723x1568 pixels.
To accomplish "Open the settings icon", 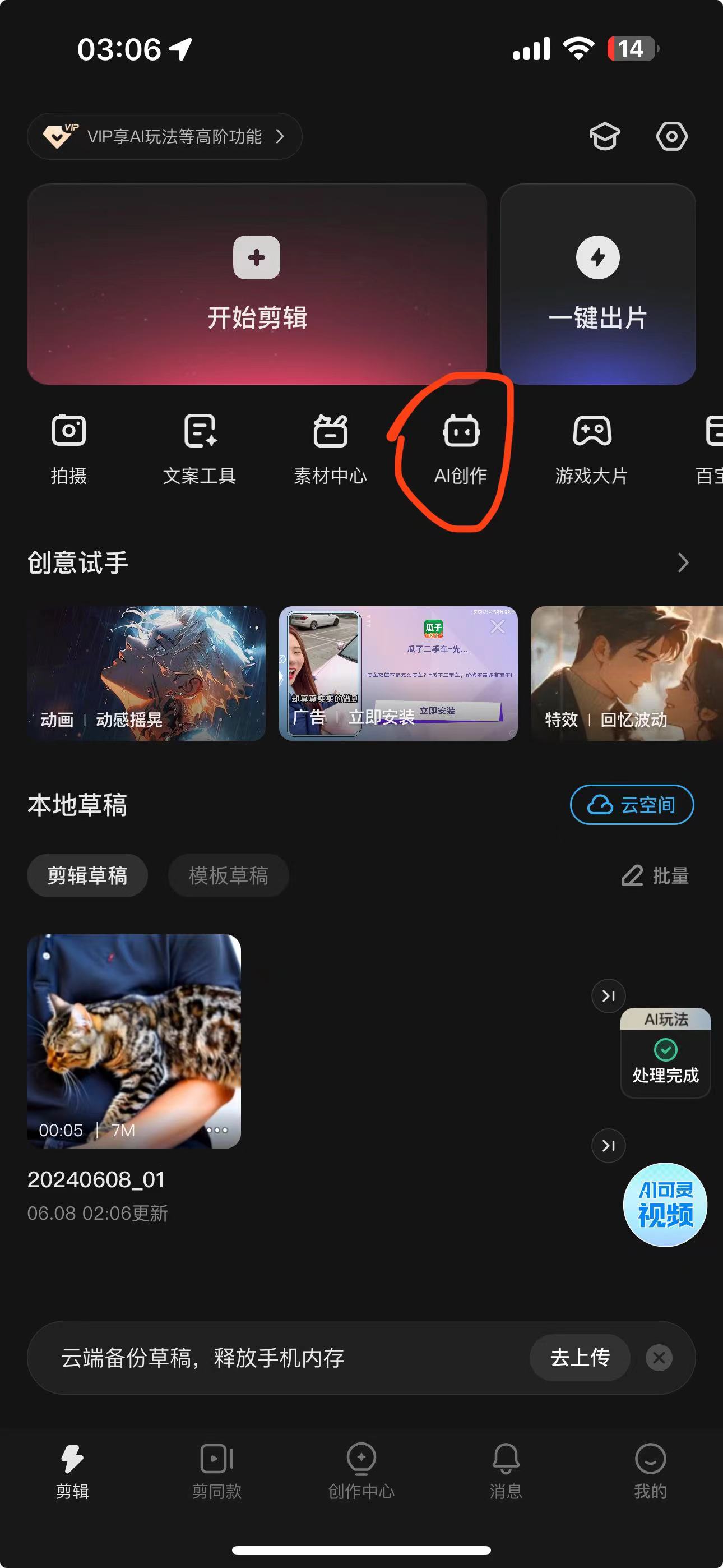I will click(x=671, y=136).
